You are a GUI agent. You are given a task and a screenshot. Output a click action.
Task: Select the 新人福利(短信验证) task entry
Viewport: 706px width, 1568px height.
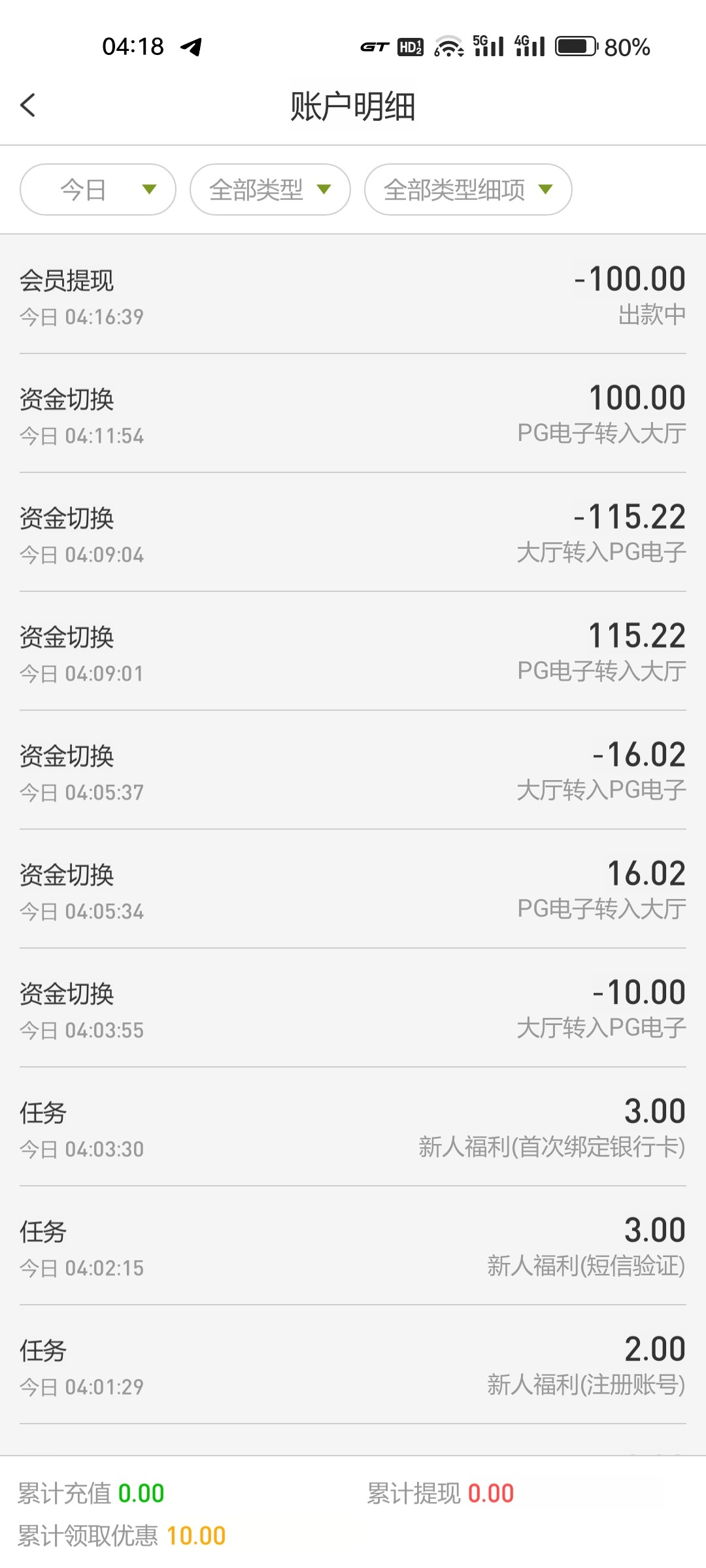pyautogui.click(x=353, y=1247)
